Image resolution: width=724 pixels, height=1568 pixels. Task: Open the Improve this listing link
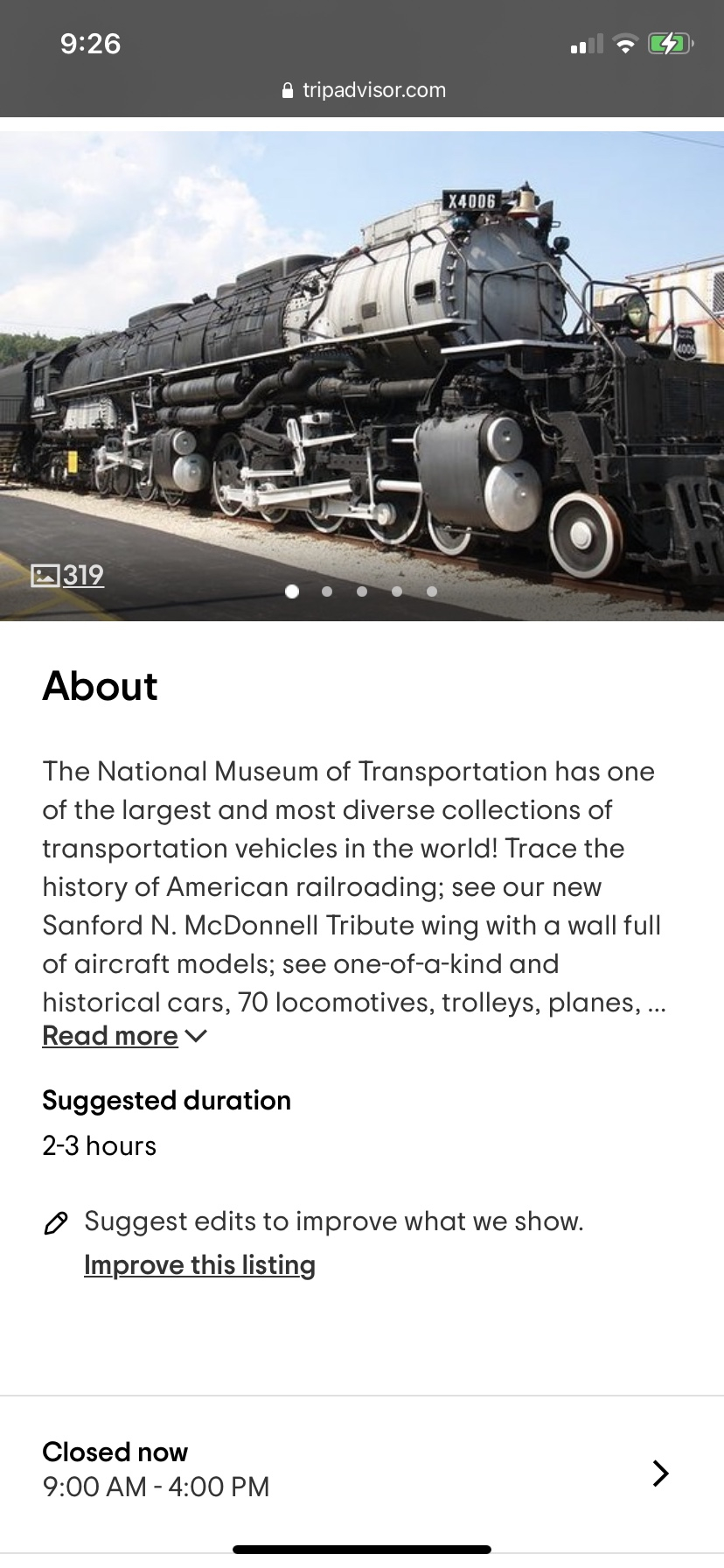[199, 1265]
